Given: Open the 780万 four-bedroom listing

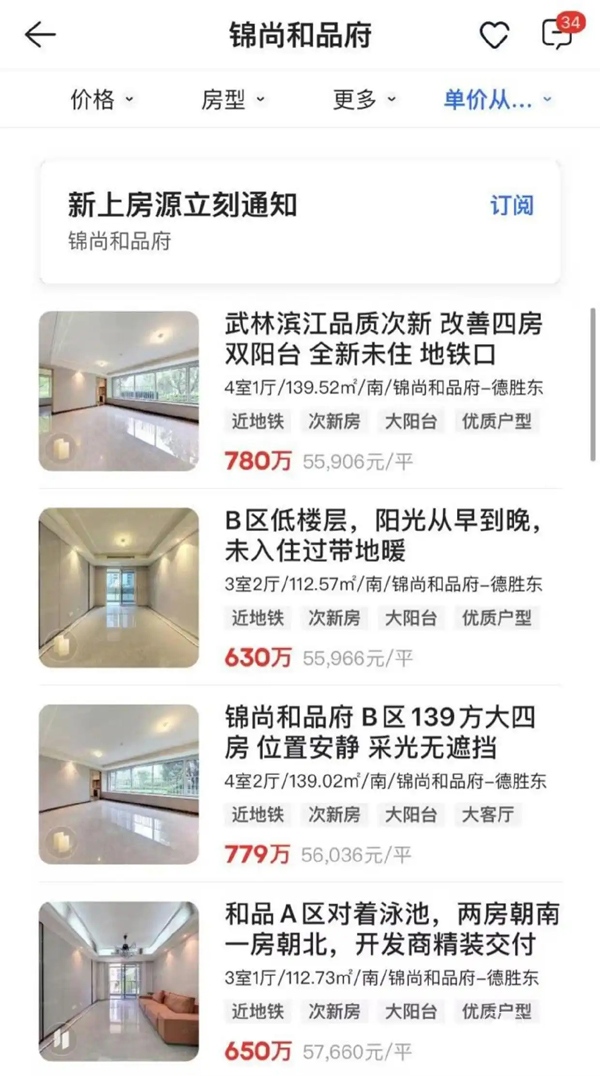Looking at the screenshot, I should point(300,391).
